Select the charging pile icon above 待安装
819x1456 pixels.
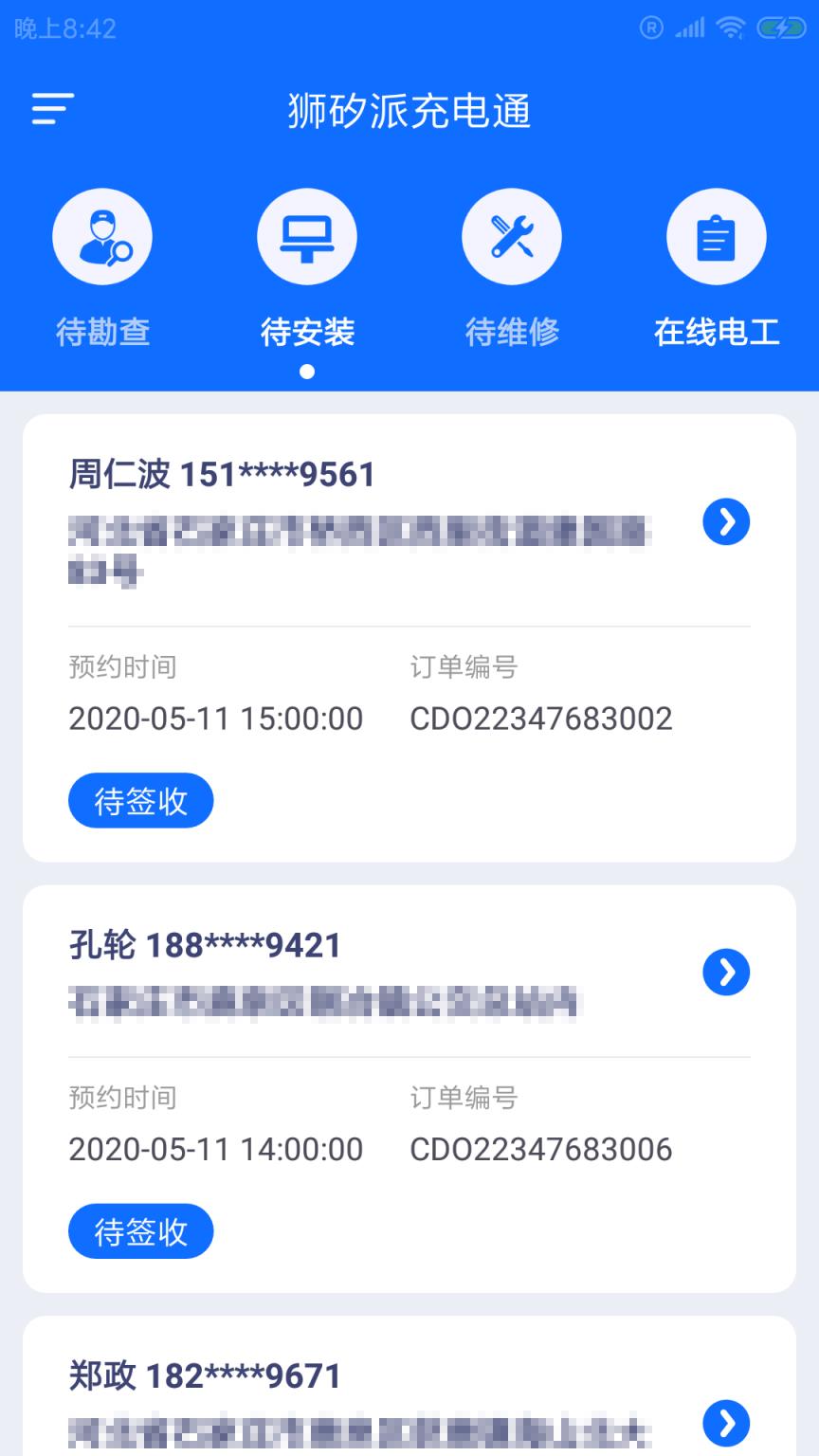click(x=307, y=236)
